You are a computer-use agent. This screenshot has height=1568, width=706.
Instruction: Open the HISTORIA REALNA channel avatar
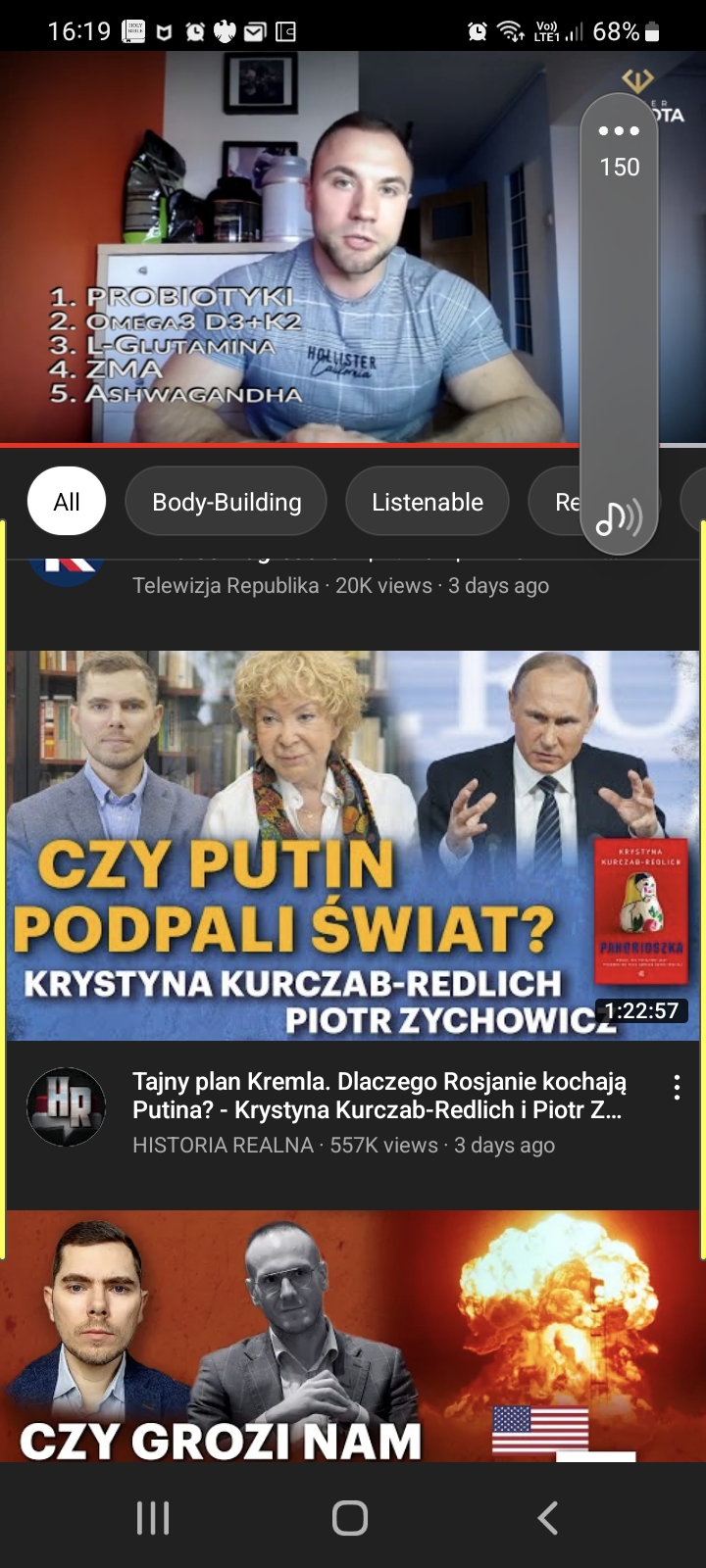pos(66,1107)
